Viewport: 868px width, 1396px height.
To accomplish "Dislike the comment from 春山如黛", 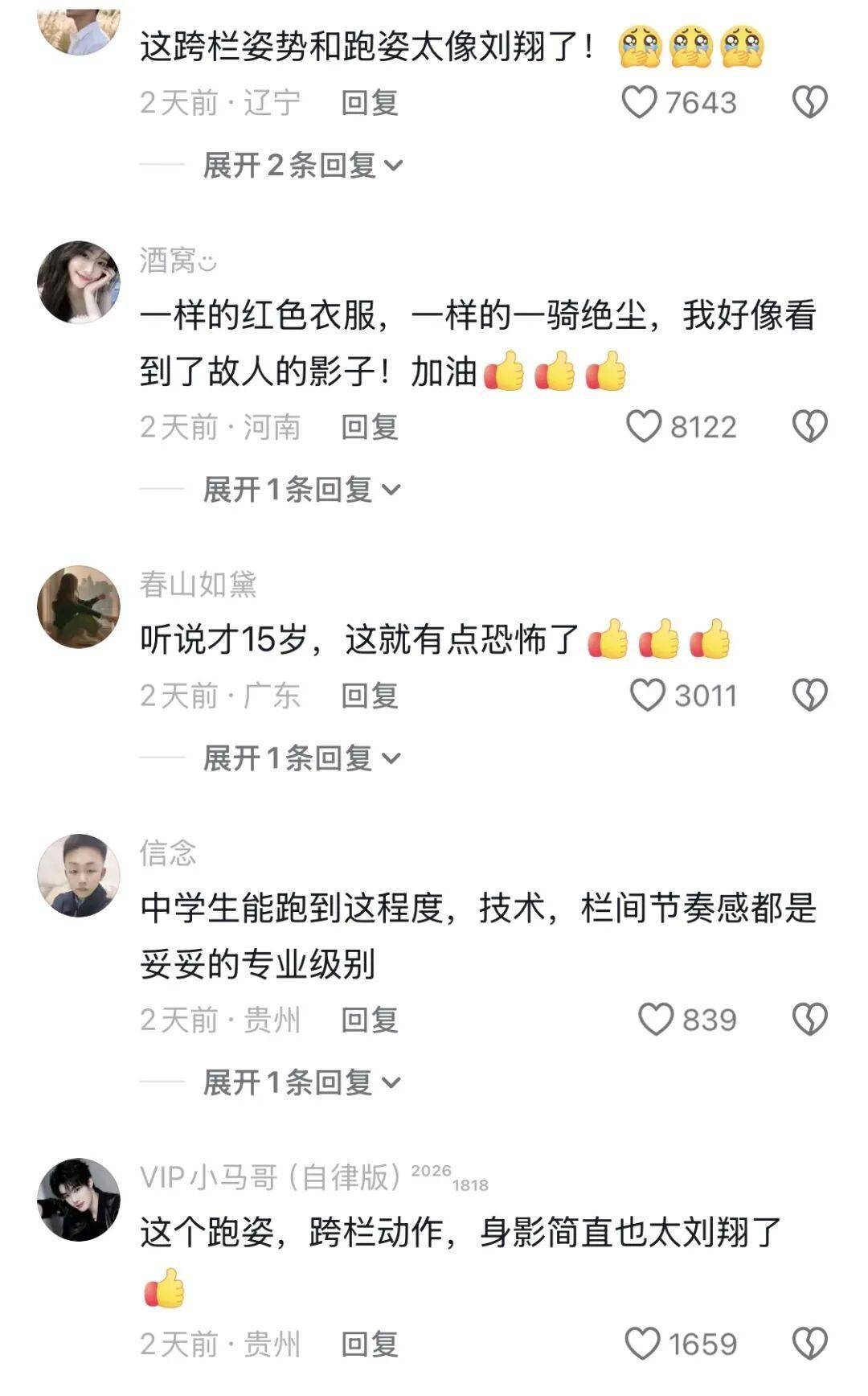I will [x=809, y=696].
